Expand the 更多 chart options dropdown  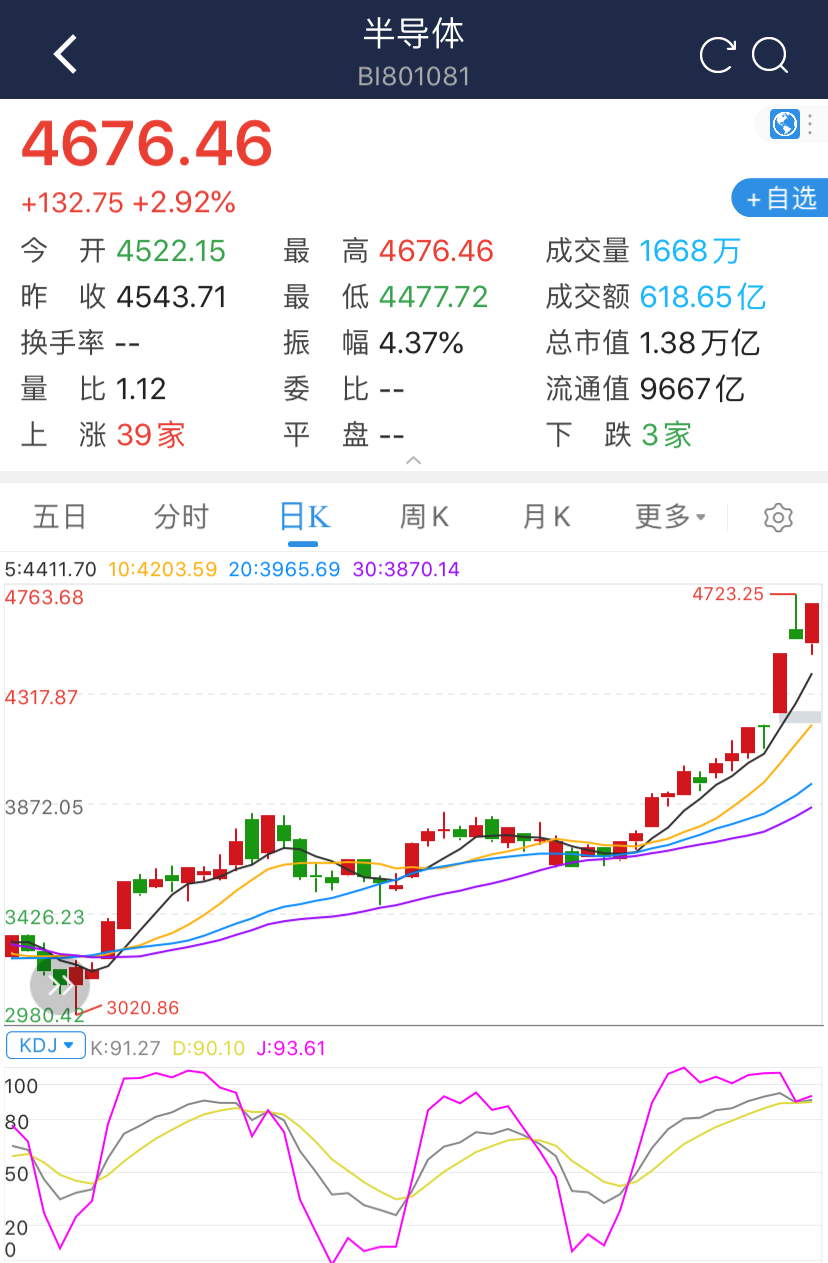coord(670,517)
